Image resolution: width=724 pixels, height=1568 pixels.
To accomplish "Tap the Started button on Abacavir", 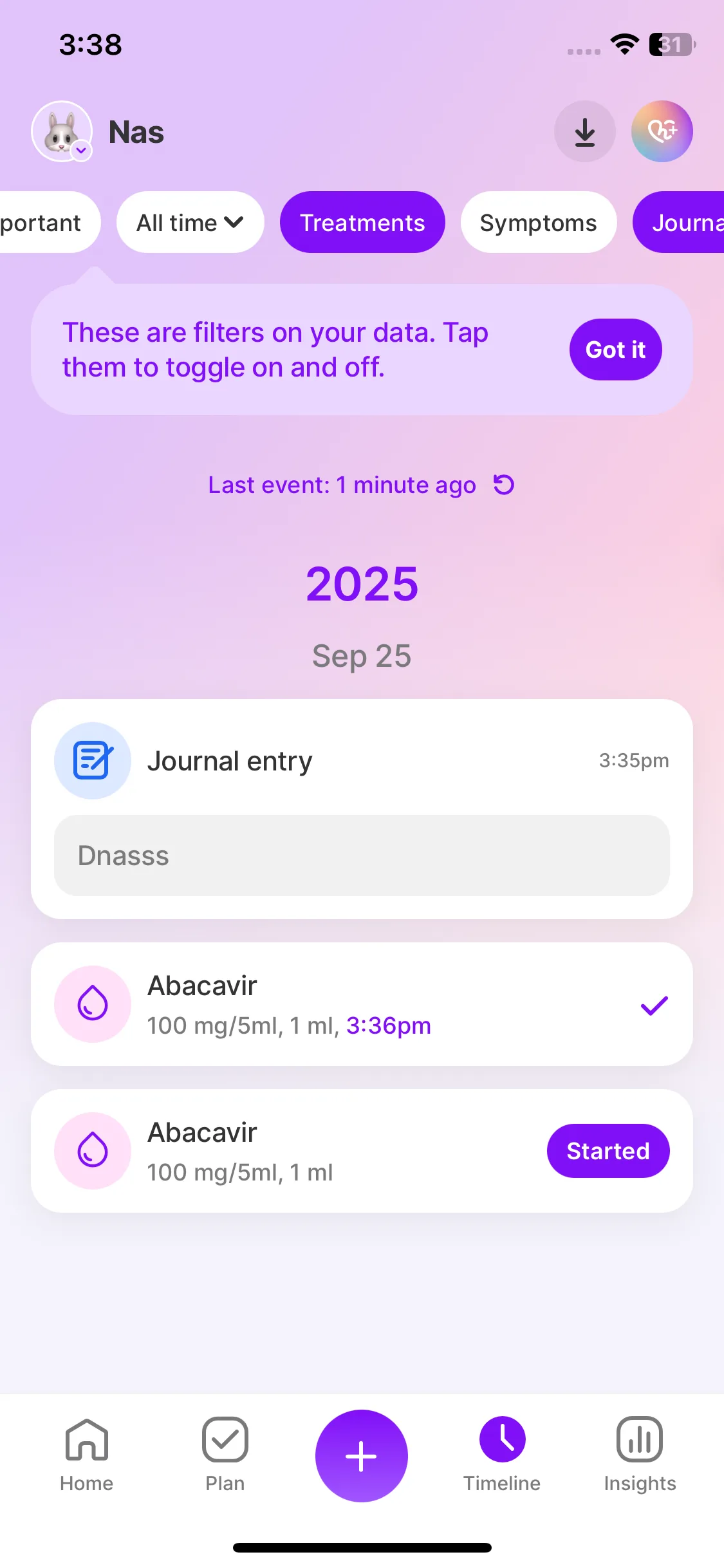I will [x=608, y=1151].
